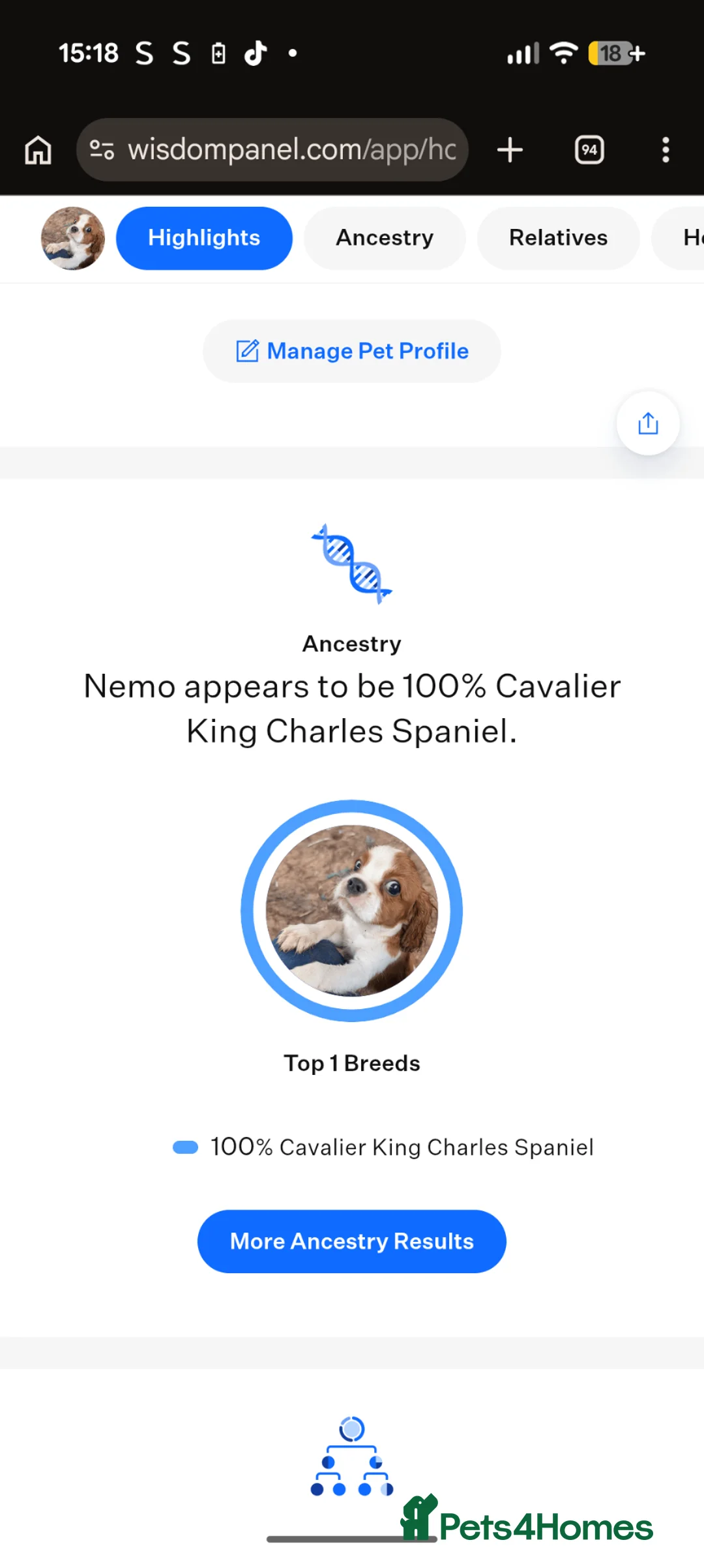The width and height of the screenshot is (704, 1568).
Task: Open the share icon on Nemo's profile
Action: (647, 423)
